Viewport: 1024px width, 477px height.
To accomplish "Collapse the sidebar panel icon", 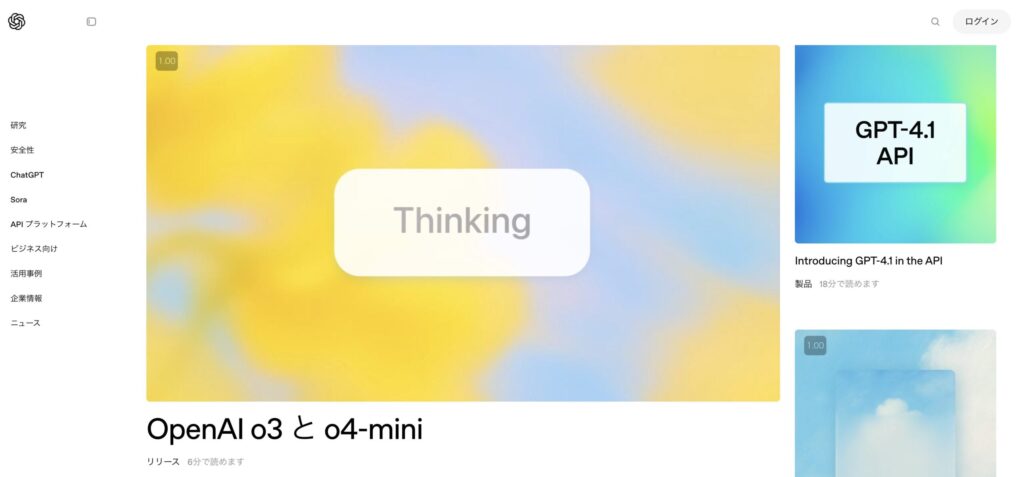I will [91, 21].
